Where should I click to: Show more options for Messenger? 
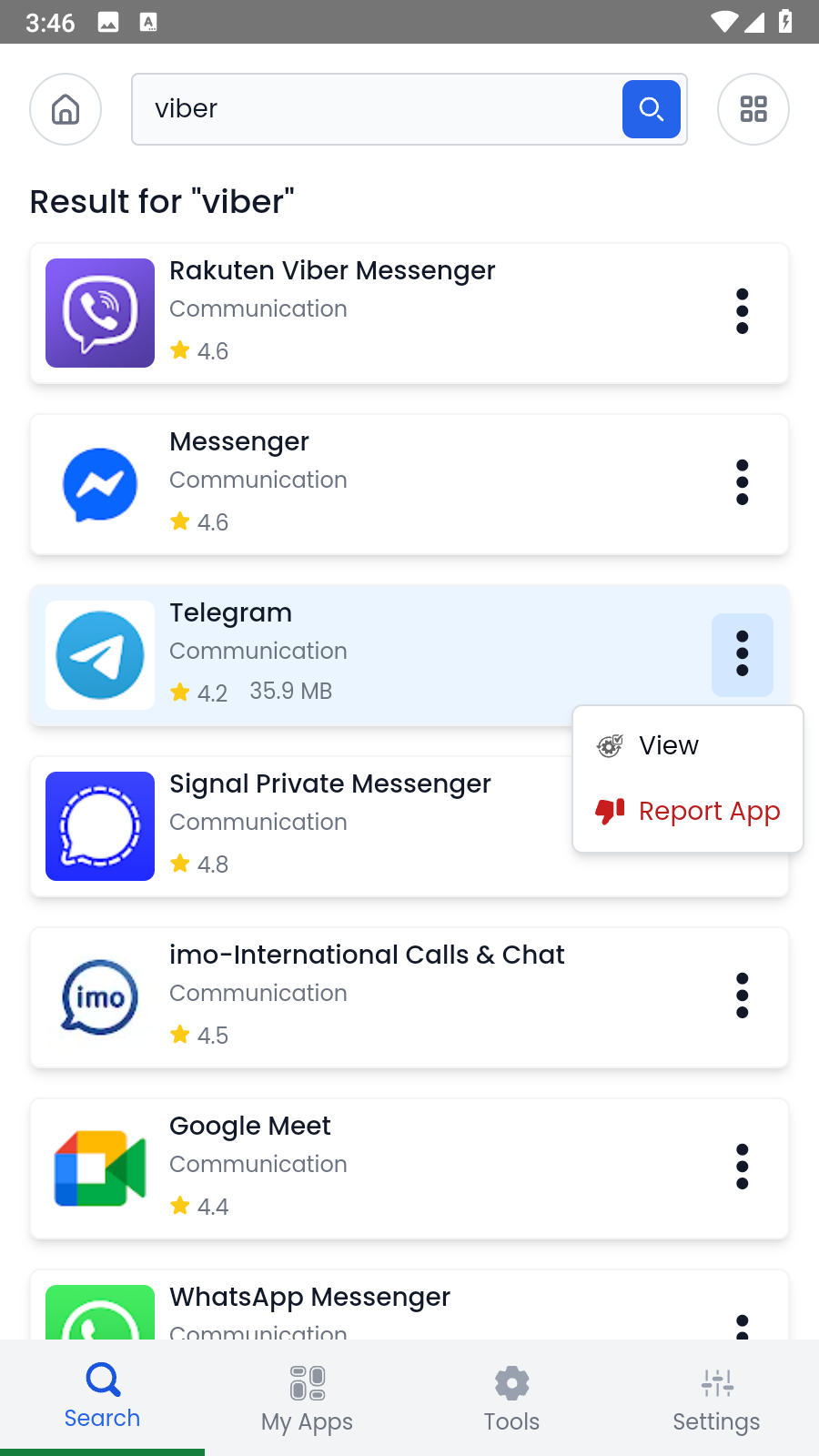point(743,482)
